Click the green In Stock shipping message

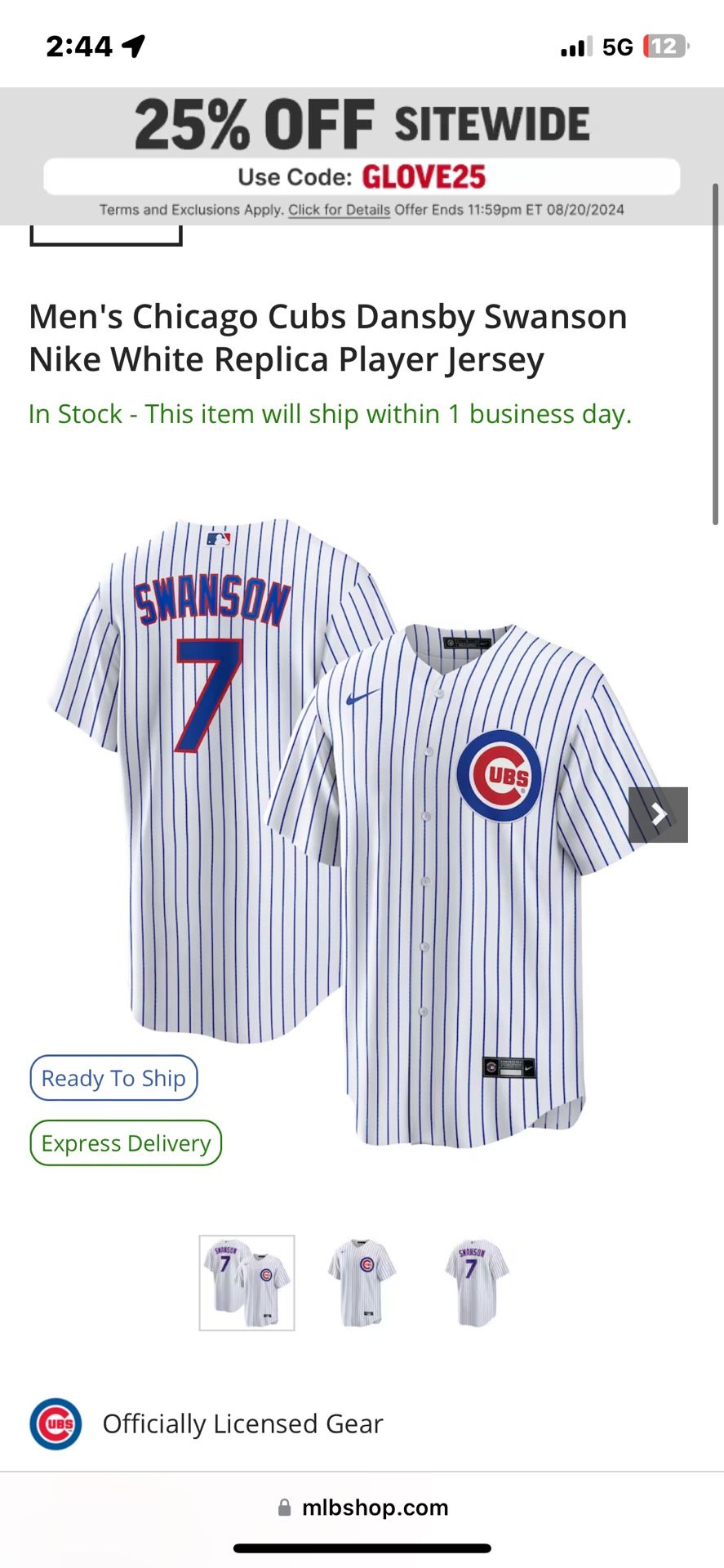pos(330,414)
